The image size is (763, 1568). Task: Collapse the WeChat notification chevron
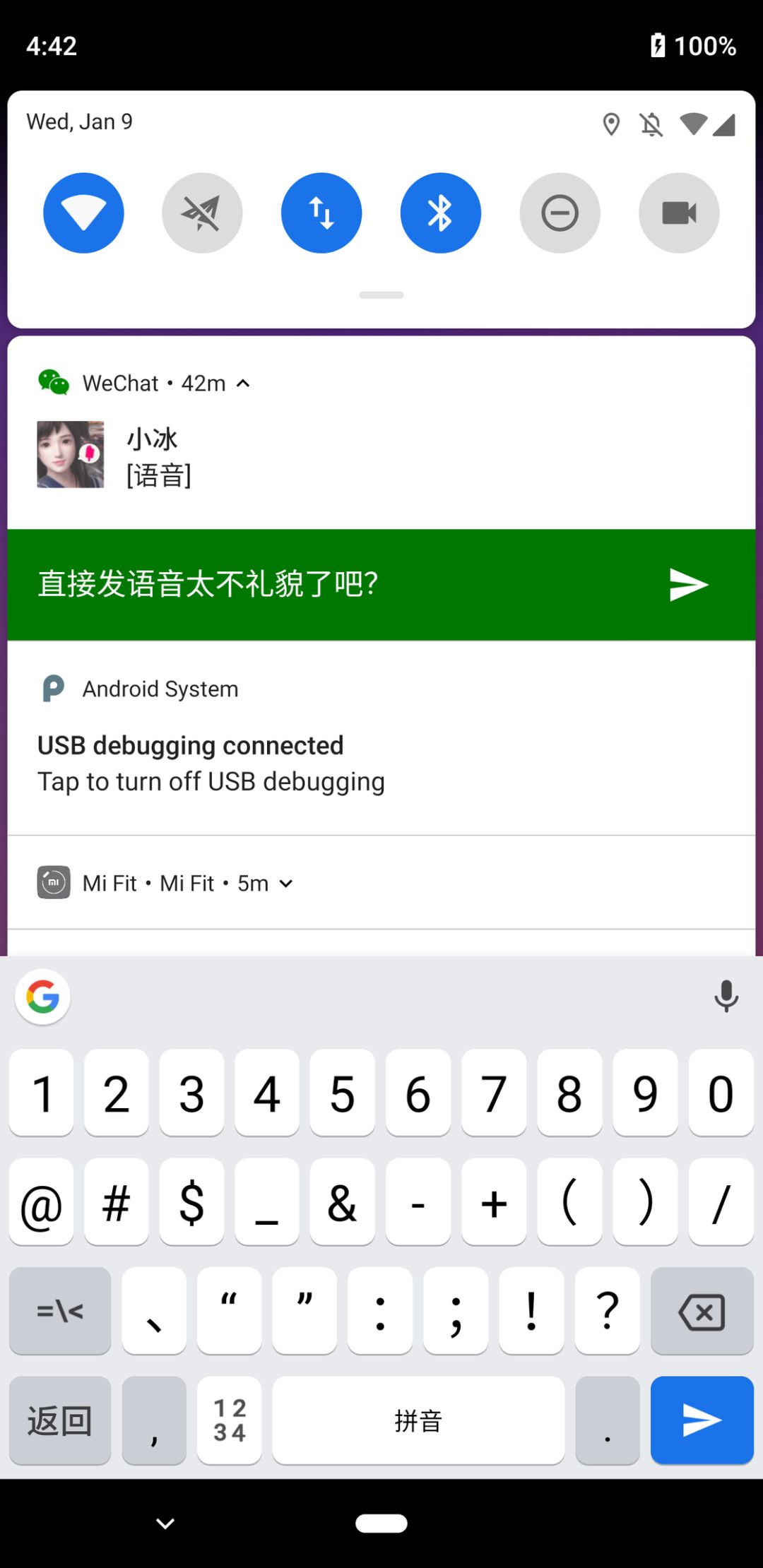point(243,384)
